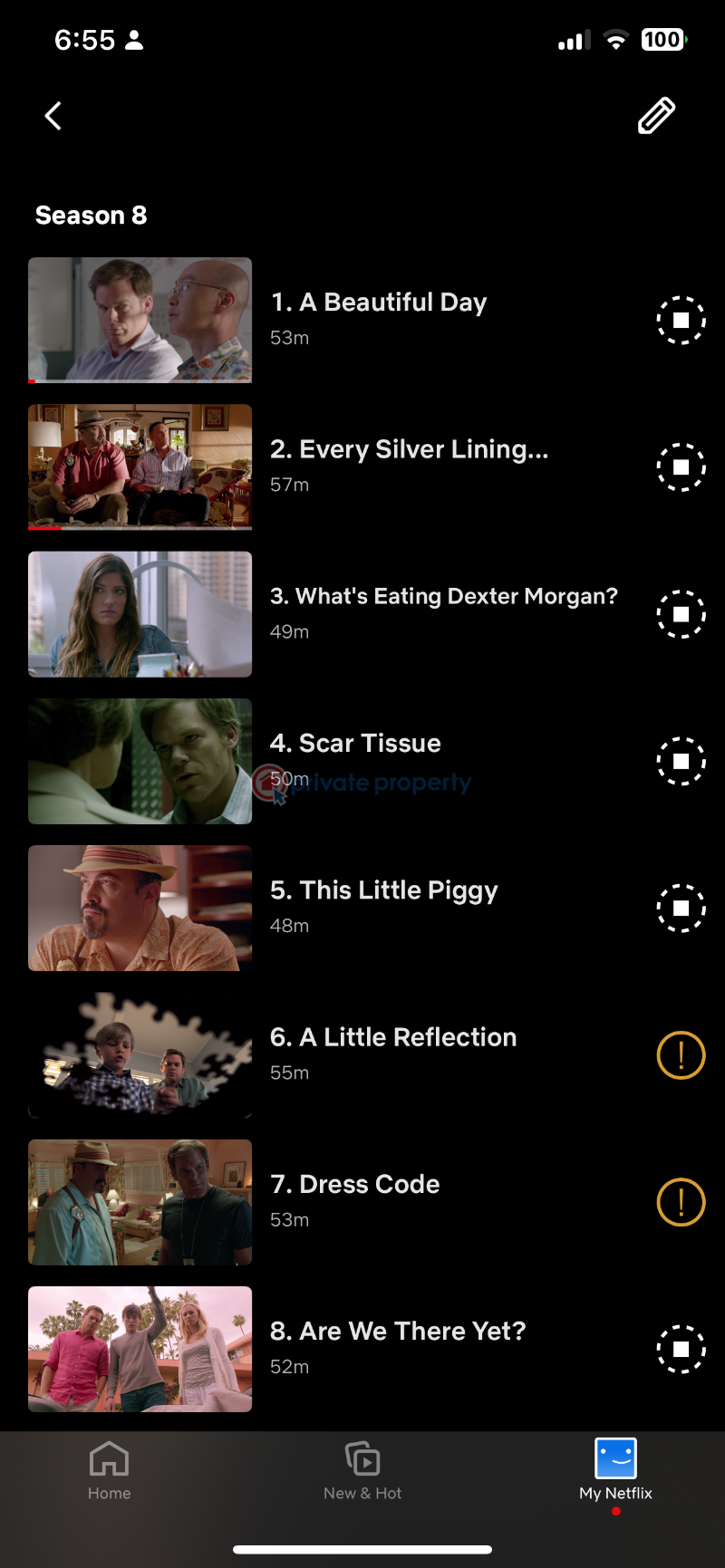Viewport: 725px width, 1568px height.
Task: Stop download for What's Eating Dexter Morgan?
Action: [681, 614]
